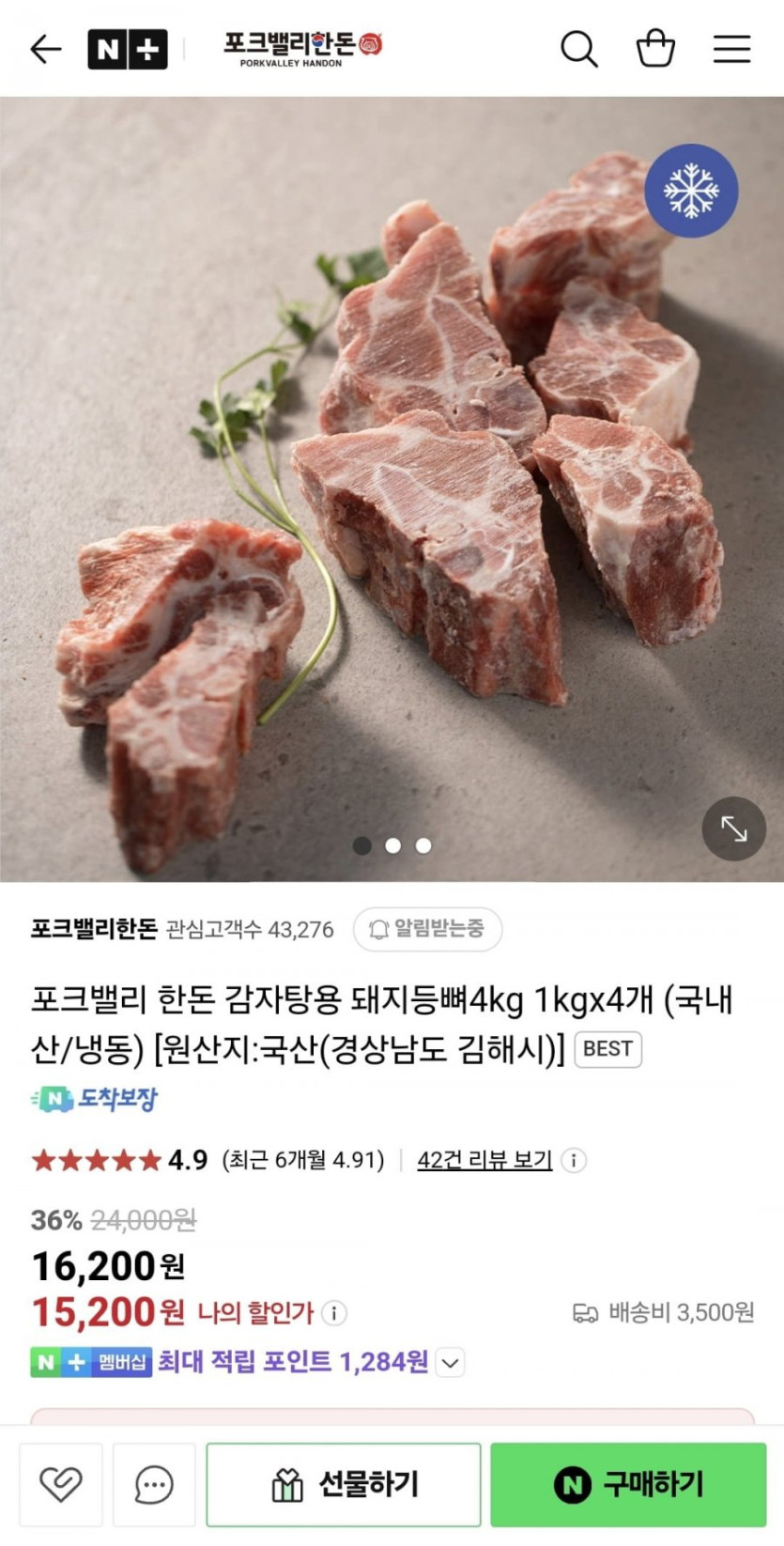Tap 구매하기 to buy now
Viewport: 784px width, 1546px height.
click(x=628, y=1484)
